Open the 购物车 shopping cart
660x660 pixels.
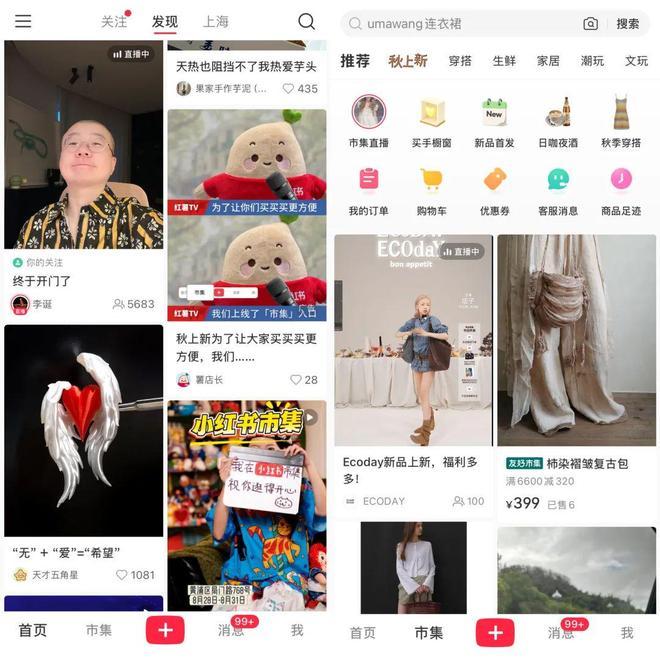pos(431,190)
